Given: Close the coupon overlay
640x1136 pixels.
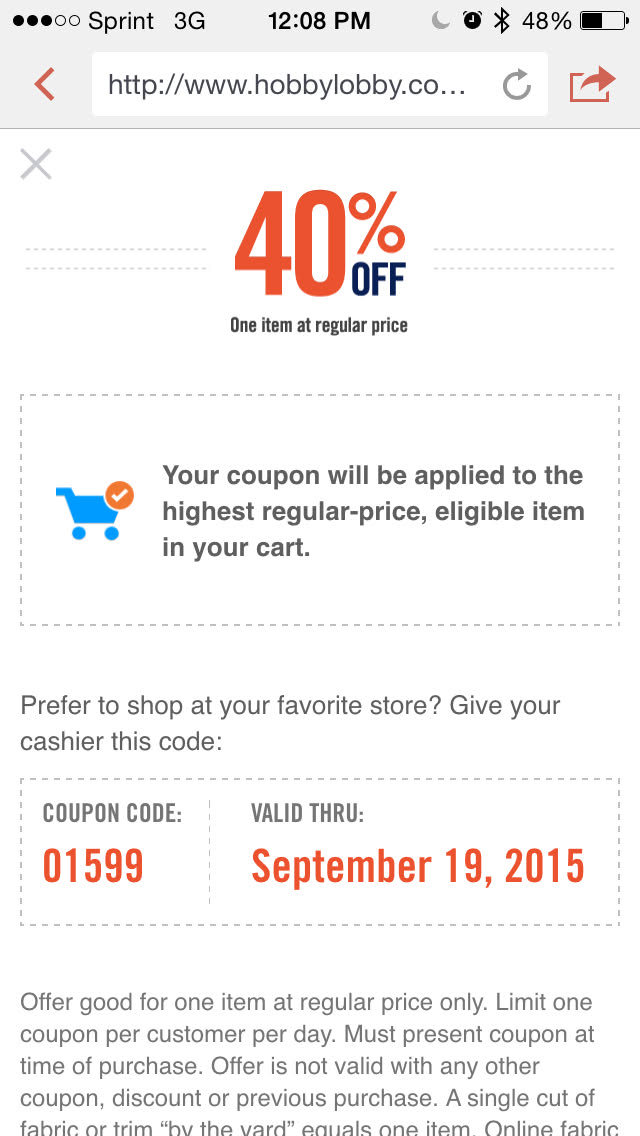Looking at the screenshot, I should point(36,164).
